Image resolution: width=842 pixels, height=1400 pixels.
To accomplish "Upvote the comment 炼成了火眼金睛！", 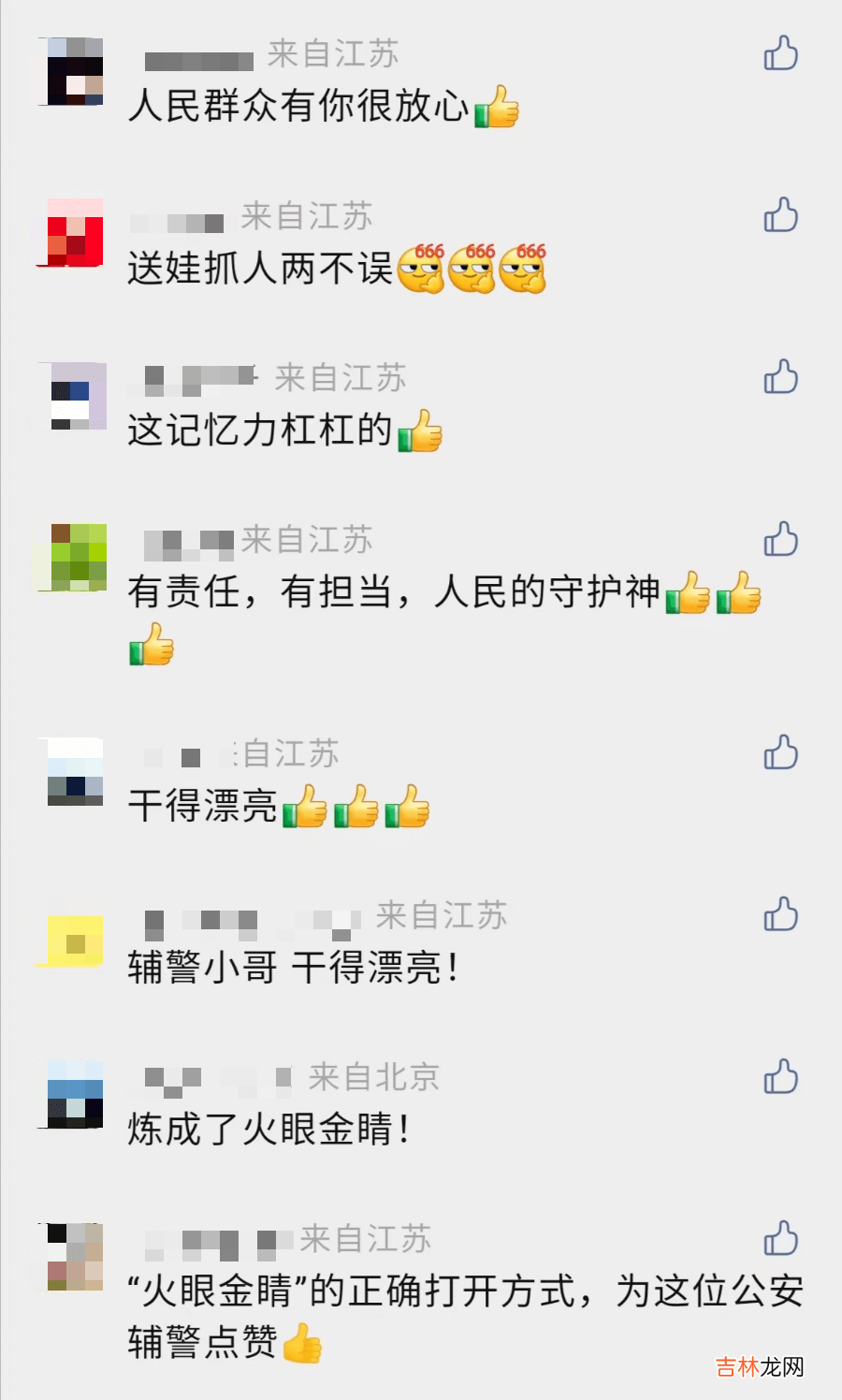I will point(780,1077).
